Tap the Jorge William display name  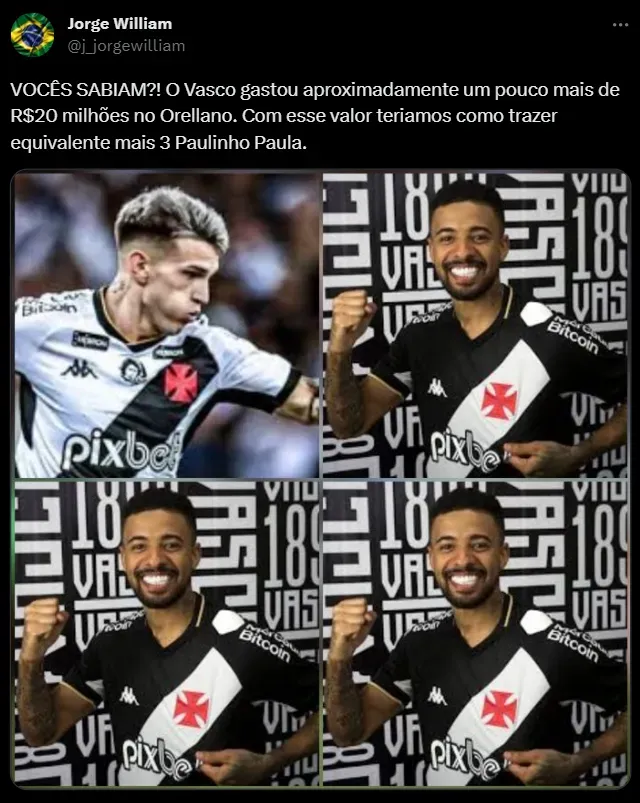[x=119, y=23]
